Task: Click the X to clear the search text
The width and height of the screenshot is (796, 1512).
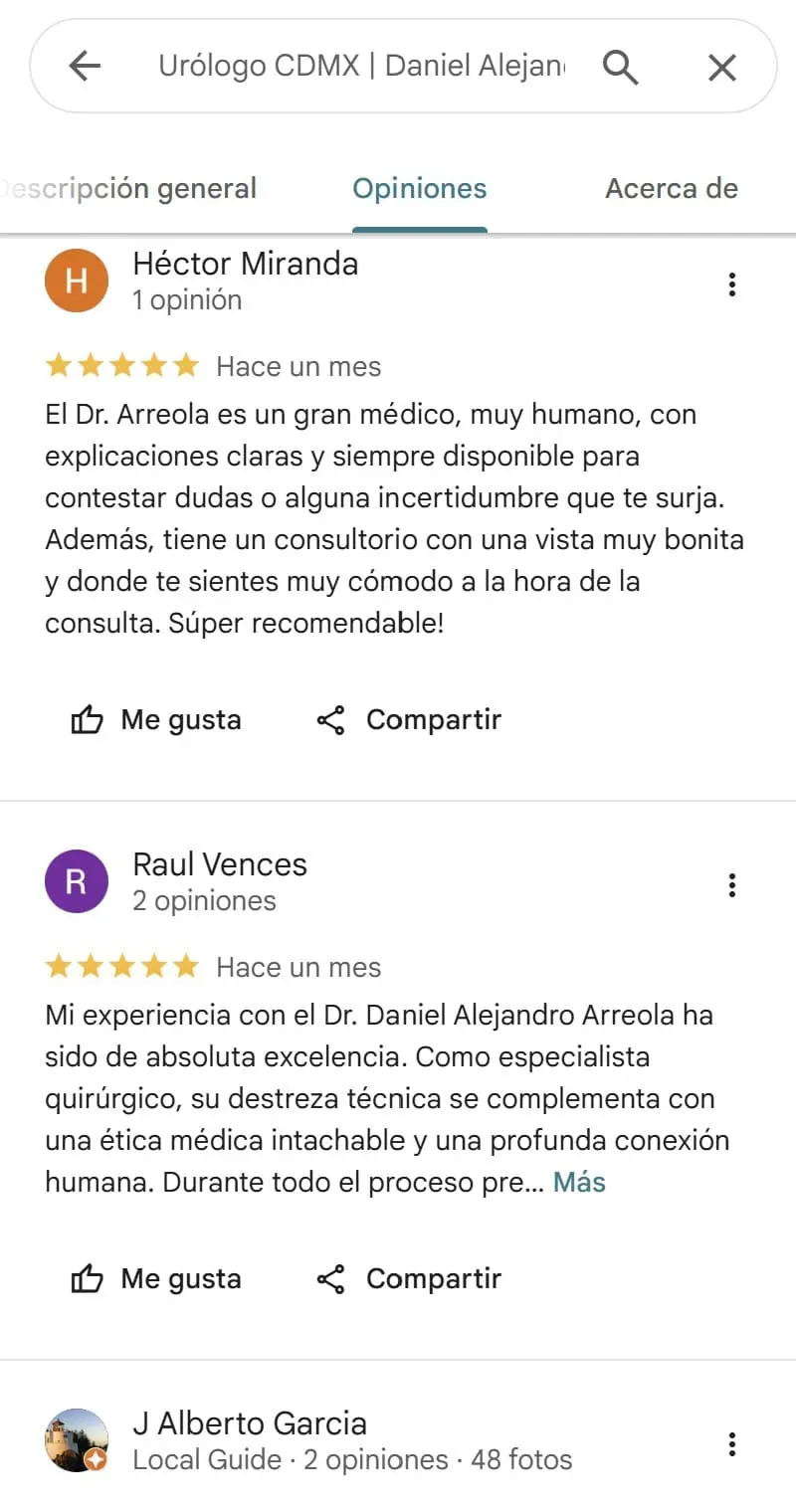Action: click(x=720, y=67)
